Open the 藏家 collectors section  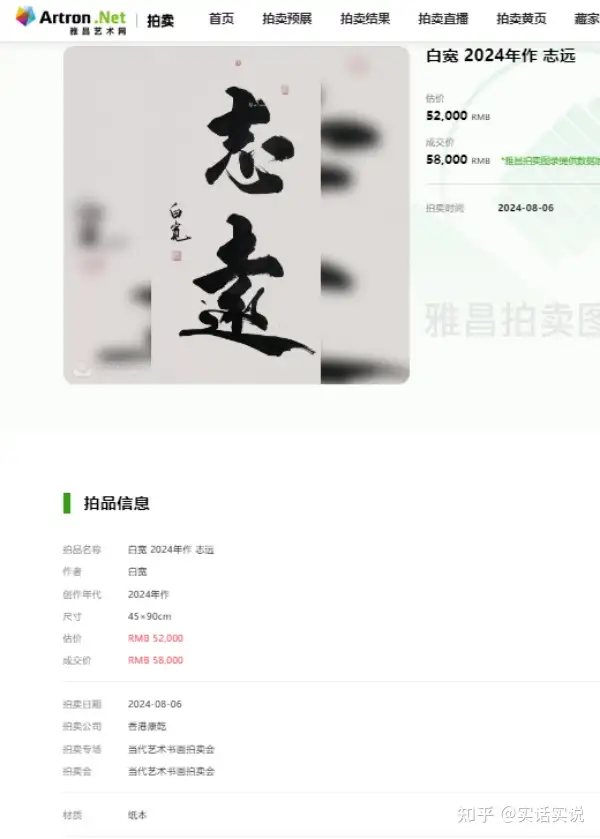click(587, 19)
